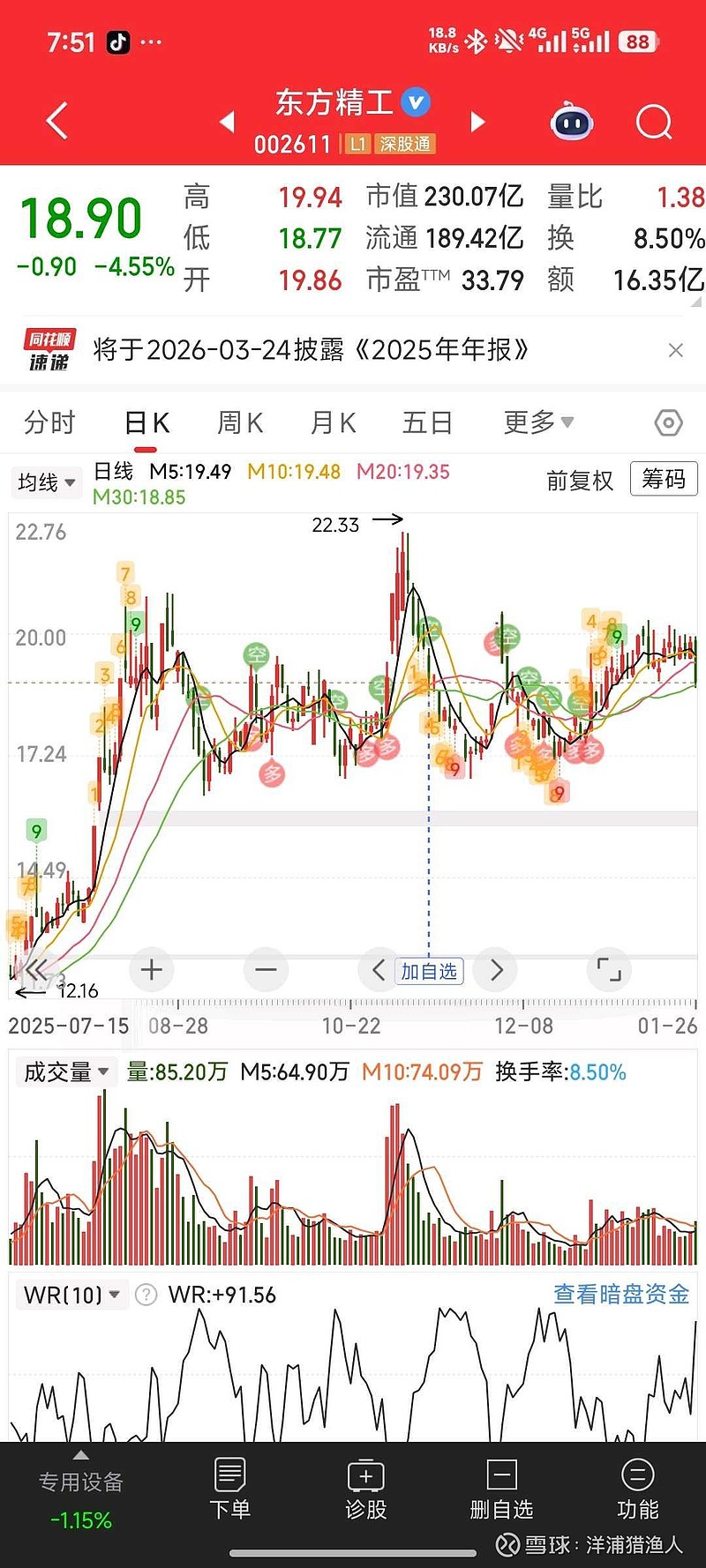Open the WR(10) indicator dropdown
The width and height of the screenshot is (706, 1568).
pos(72,1295)
